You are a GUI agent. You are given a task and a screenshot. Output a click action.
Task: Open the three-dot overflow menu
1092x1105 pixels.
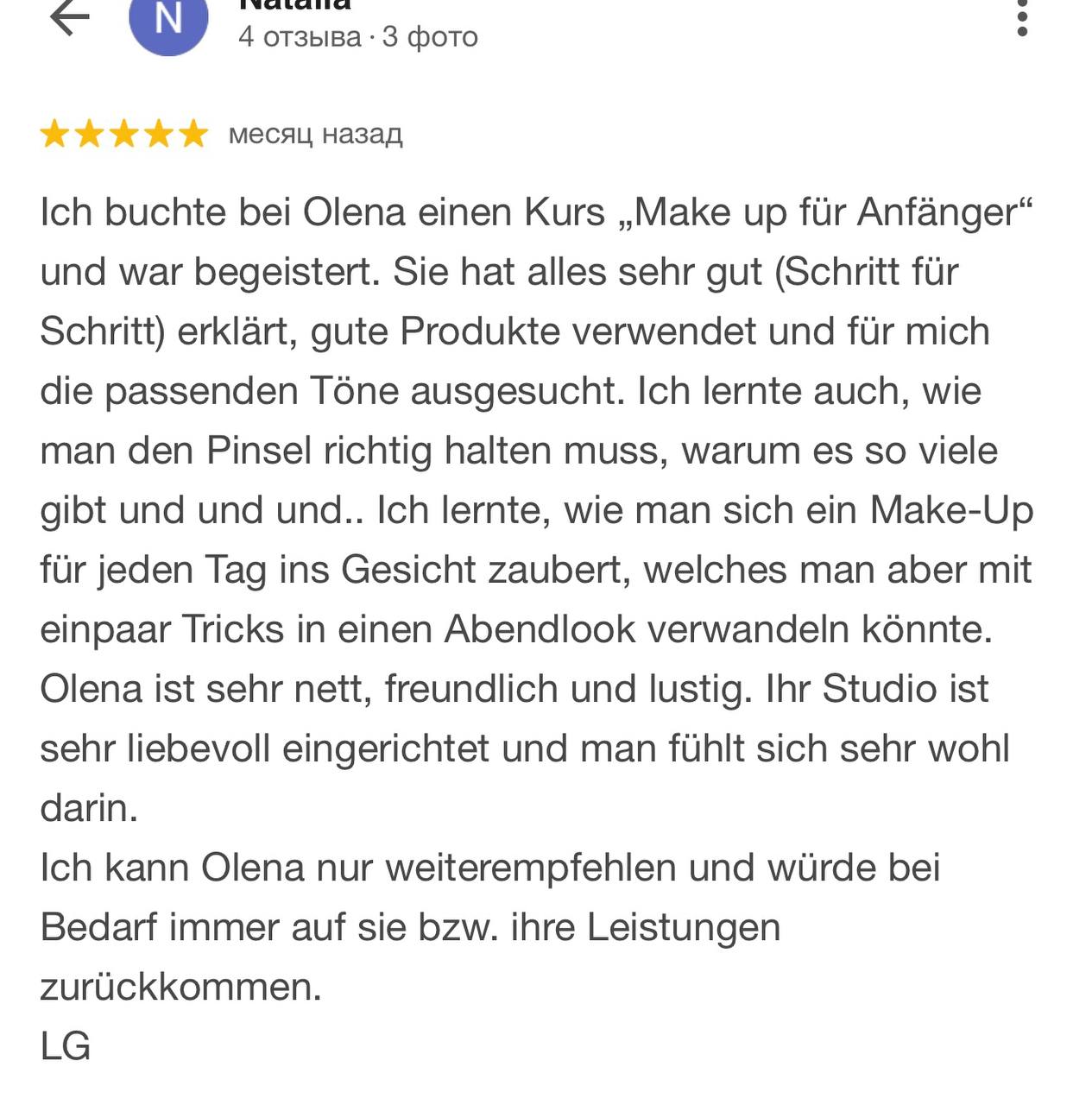(1022, 17)
